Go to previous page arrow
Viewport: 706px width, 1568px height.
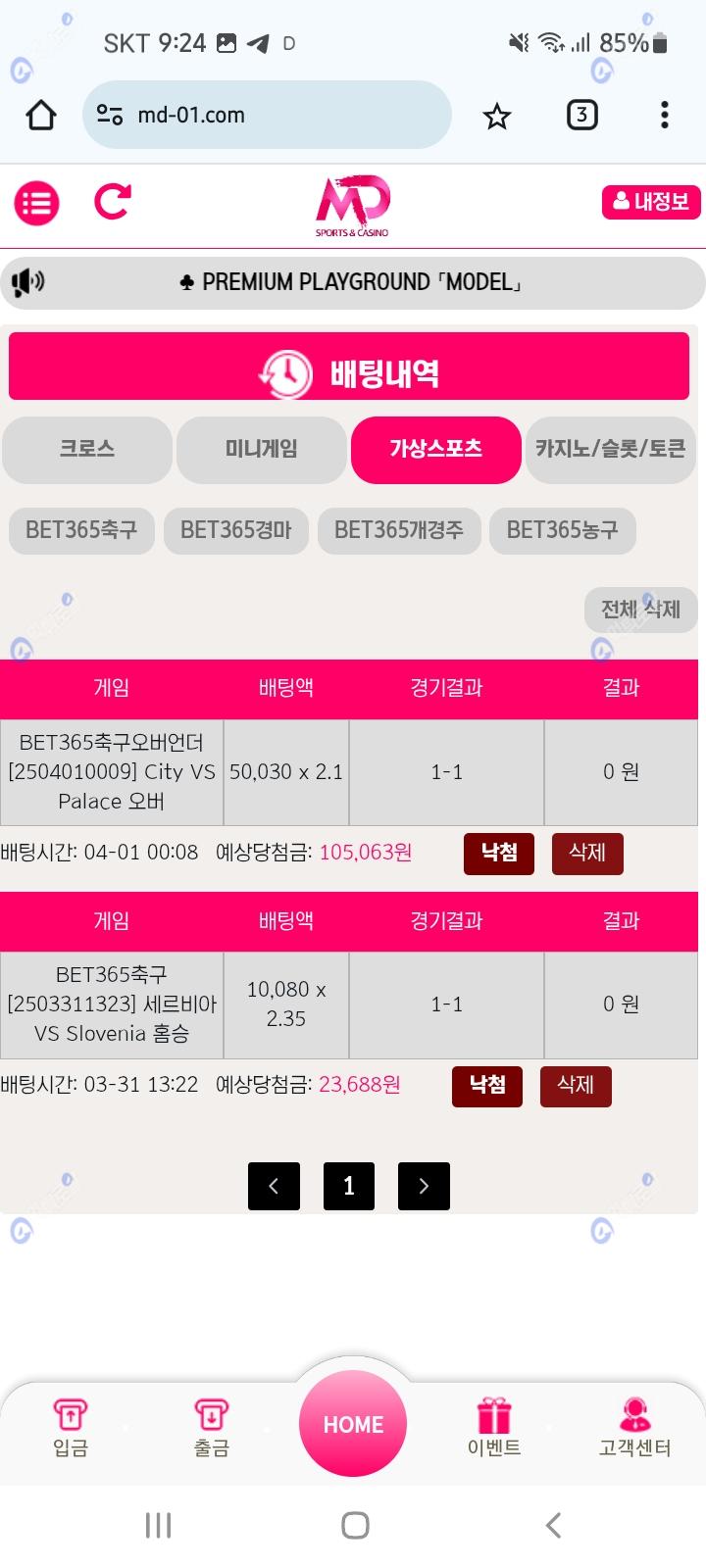point(274,1186)
